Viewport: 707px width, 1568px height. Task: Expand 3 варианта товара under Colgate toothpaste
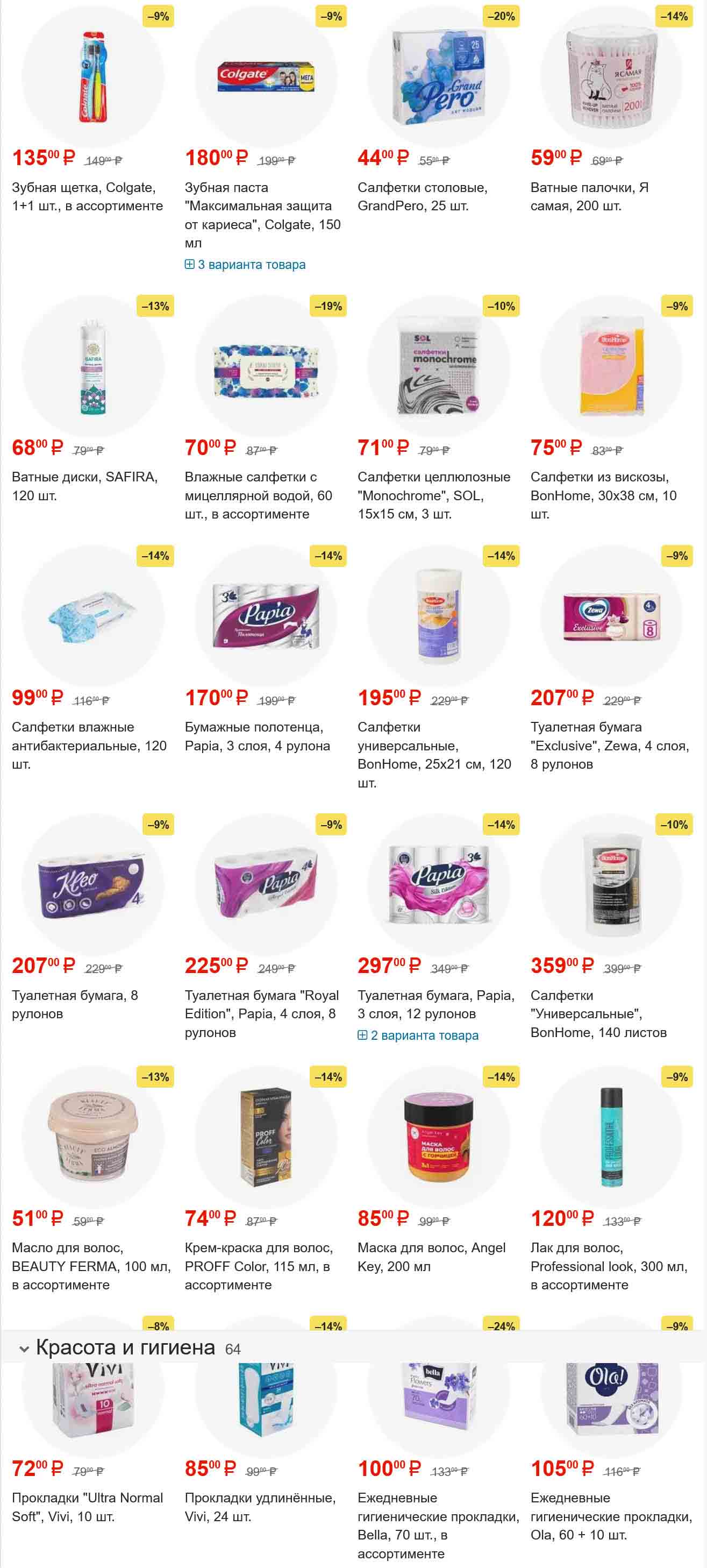point(245,265)
